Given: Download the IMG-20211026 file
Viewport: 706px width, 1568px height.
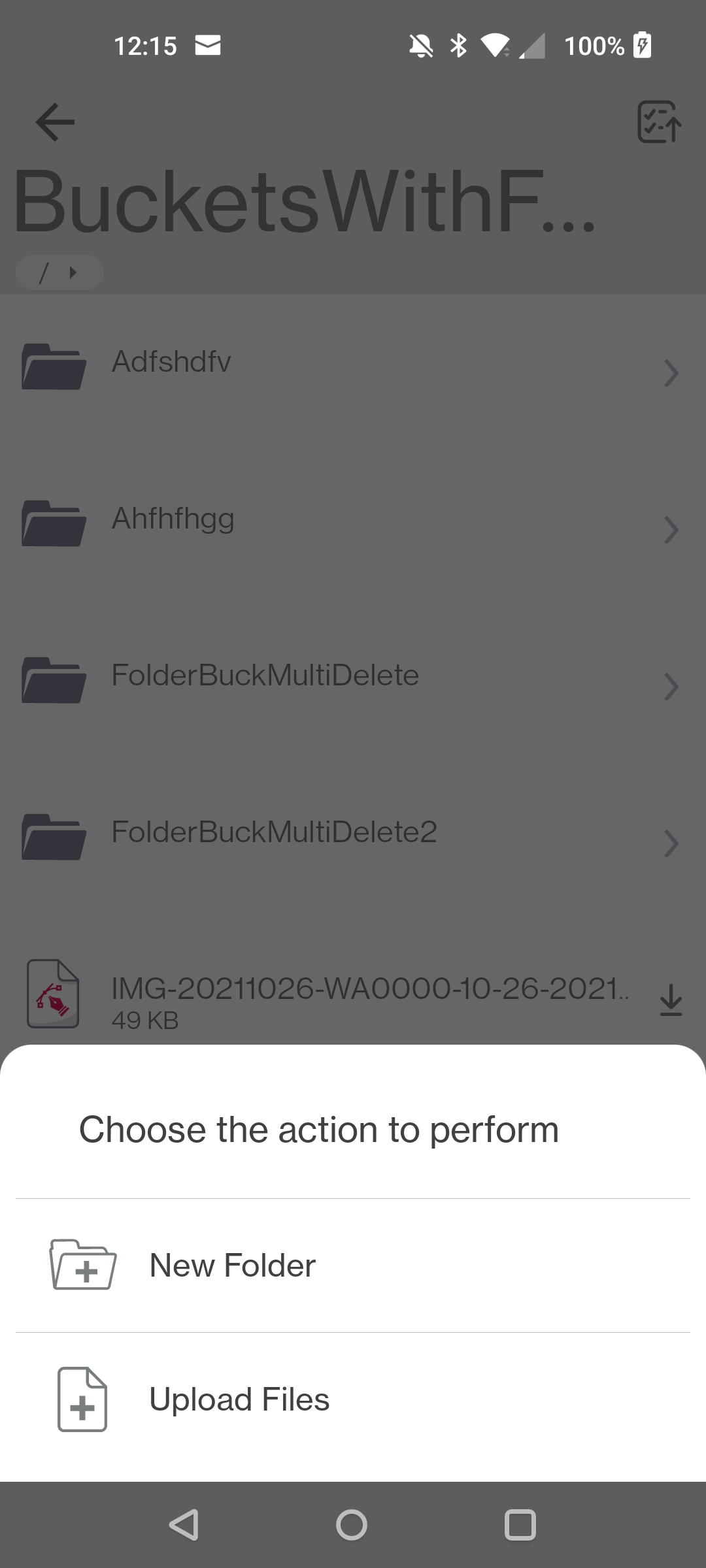Looking at the screenshot, I should (671, 1000).
